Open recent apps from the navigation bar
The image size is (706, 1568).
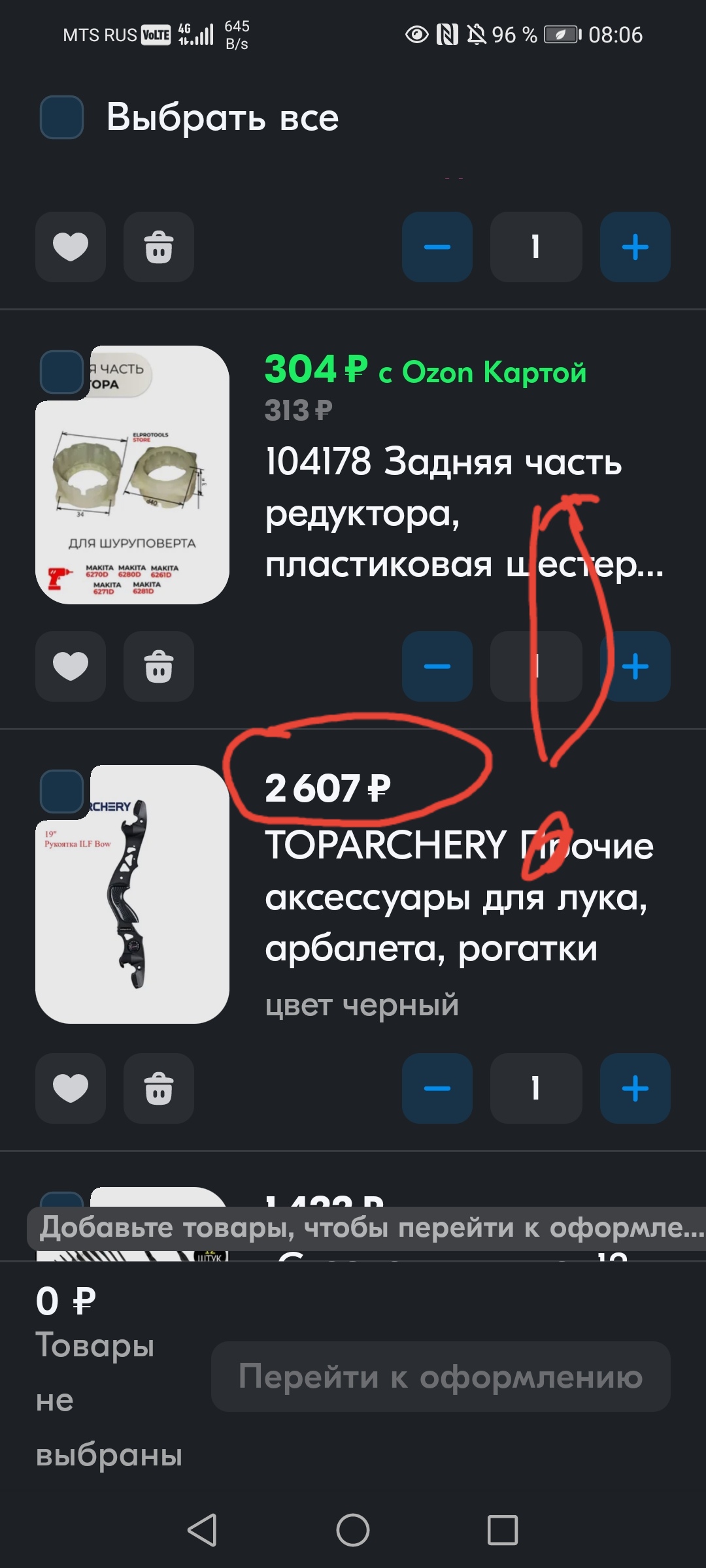coord(503,1529)
